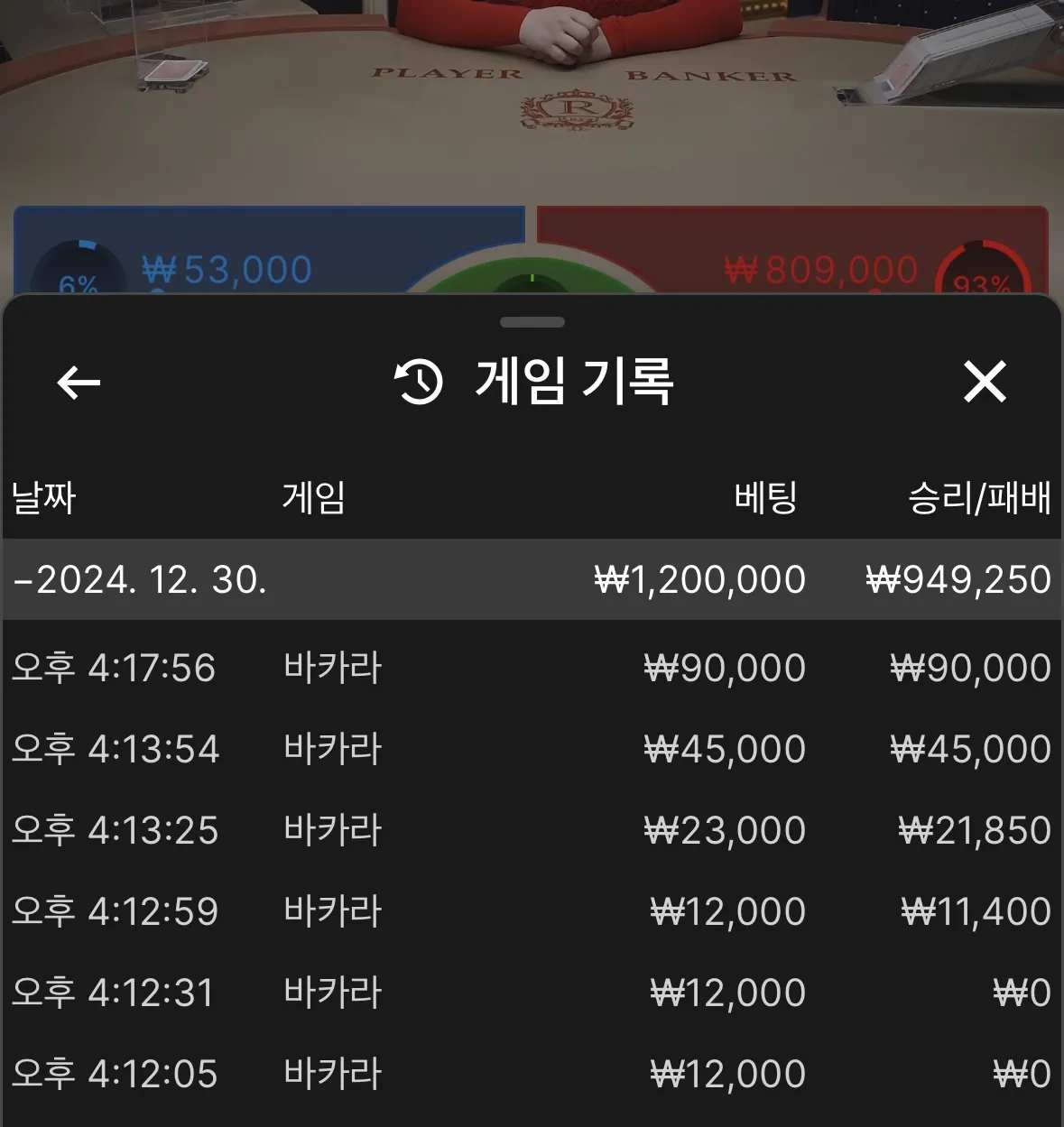
Task: Go back from game history
Action: 79,383
